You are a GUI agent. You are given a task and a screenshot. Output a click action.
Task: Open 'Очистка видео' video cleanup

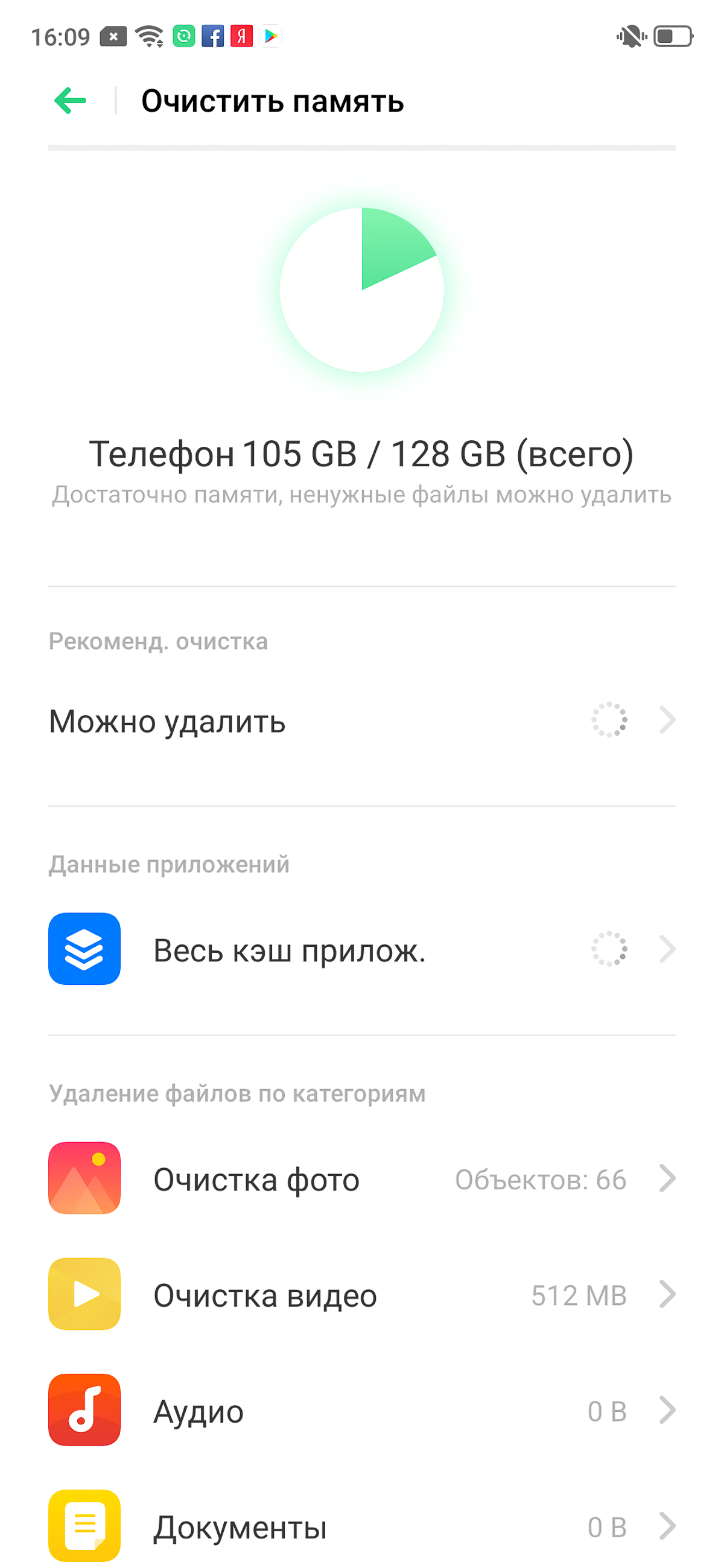361,1294
